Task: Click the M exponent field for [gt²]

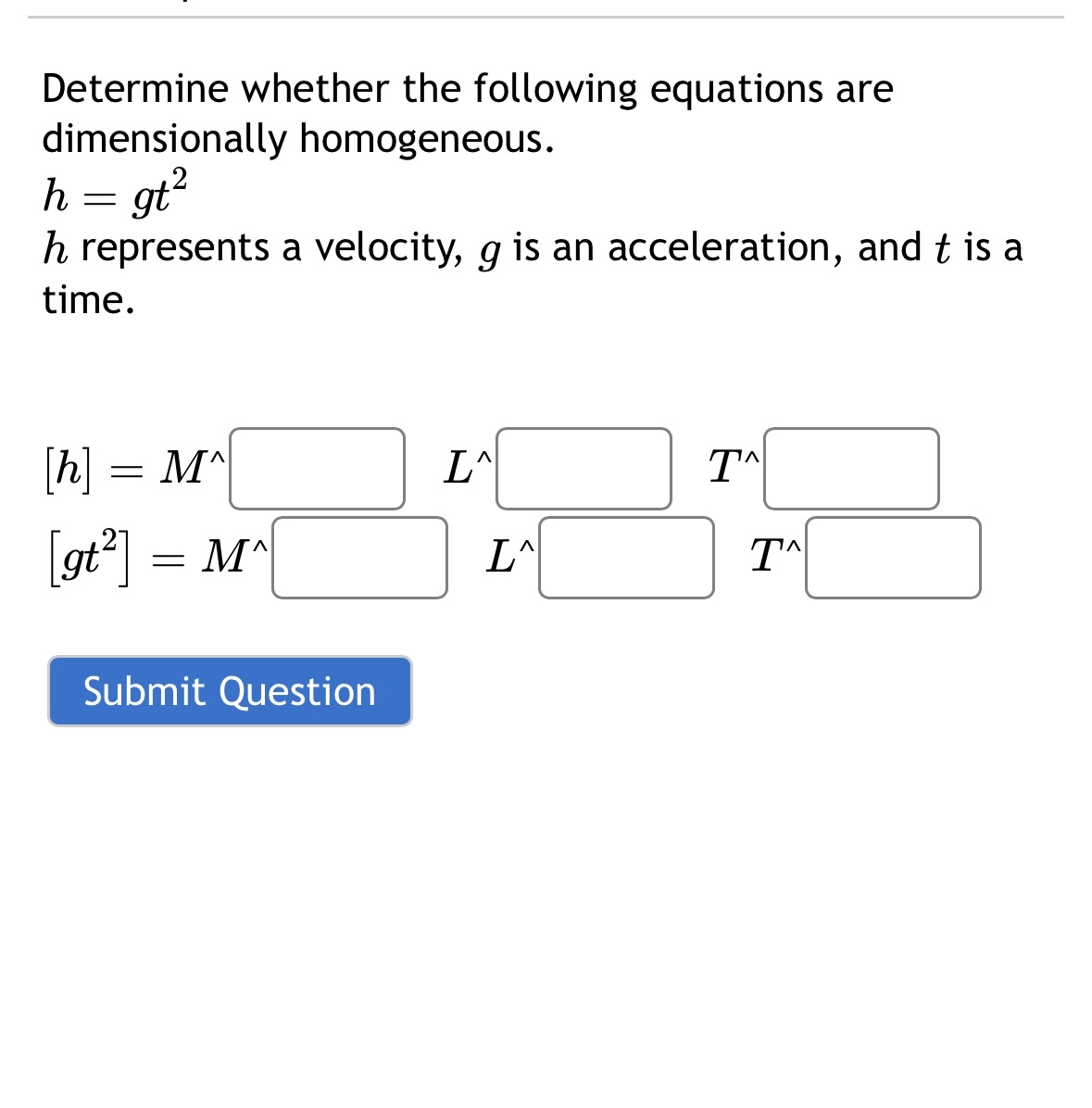Action: pos(358,558)
